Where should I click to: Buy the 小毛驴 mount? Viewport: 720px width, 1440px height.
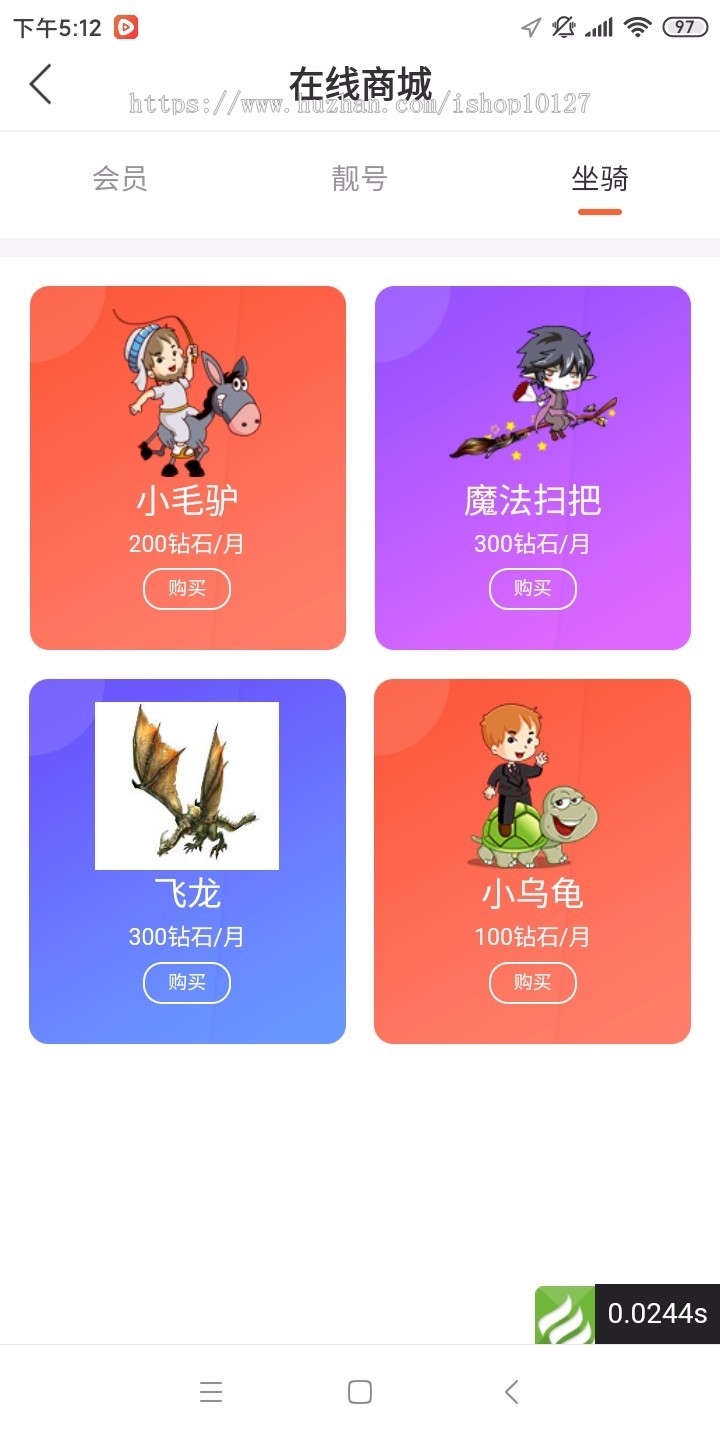pyautogui.click(x=187, y=589)
